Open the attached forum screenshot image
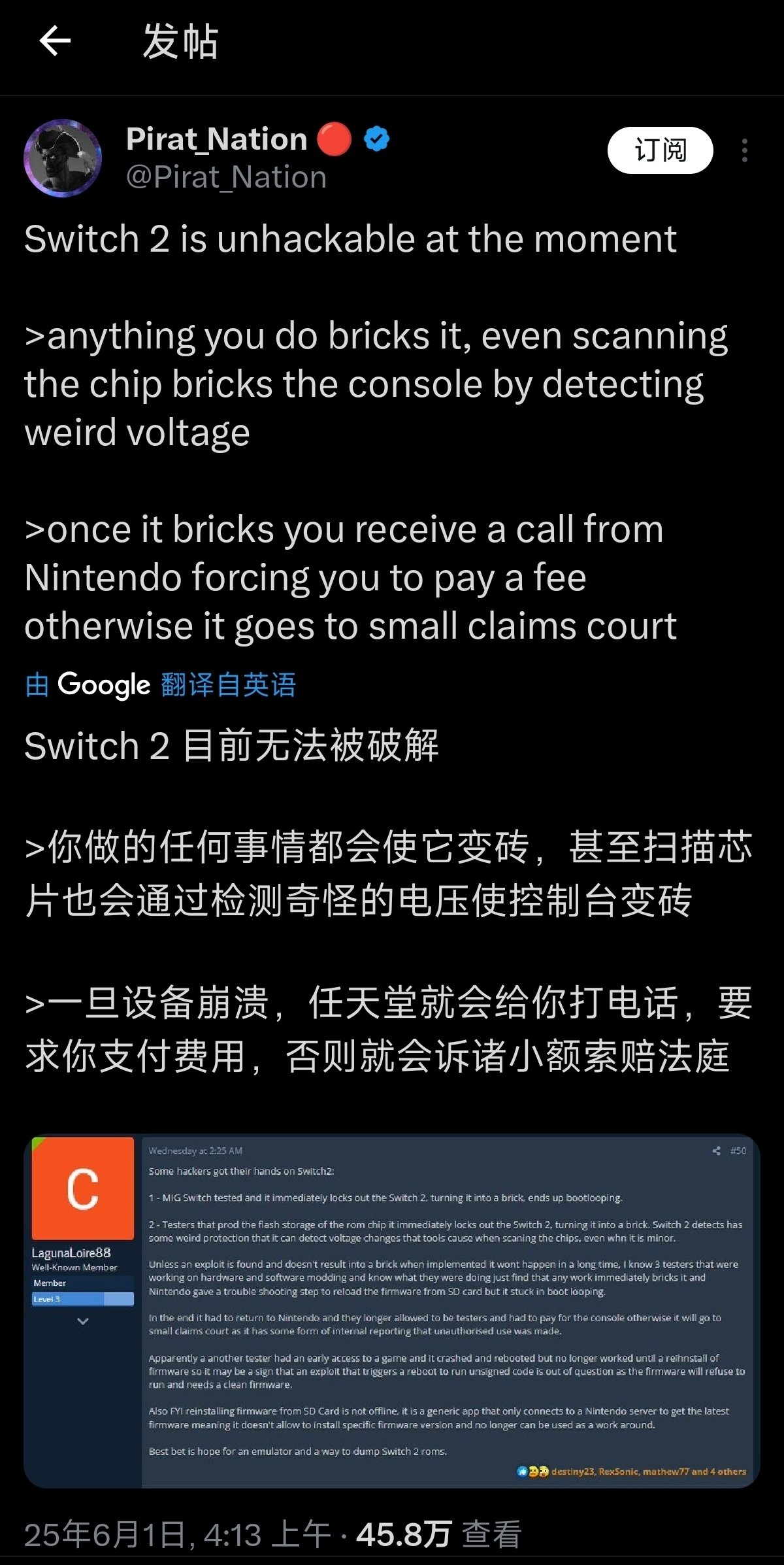 pos(392,1311)
